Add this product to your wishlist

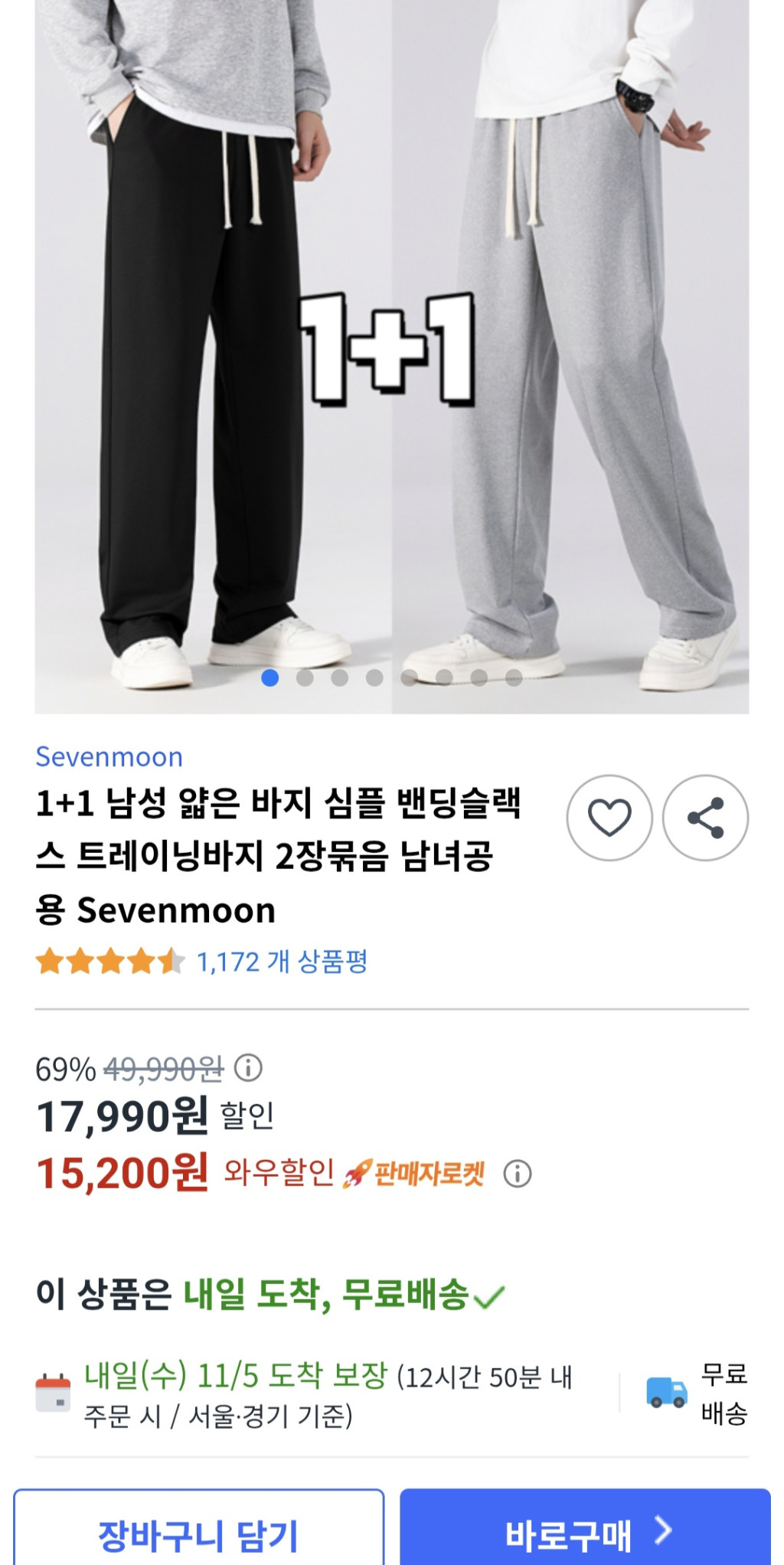609,818
